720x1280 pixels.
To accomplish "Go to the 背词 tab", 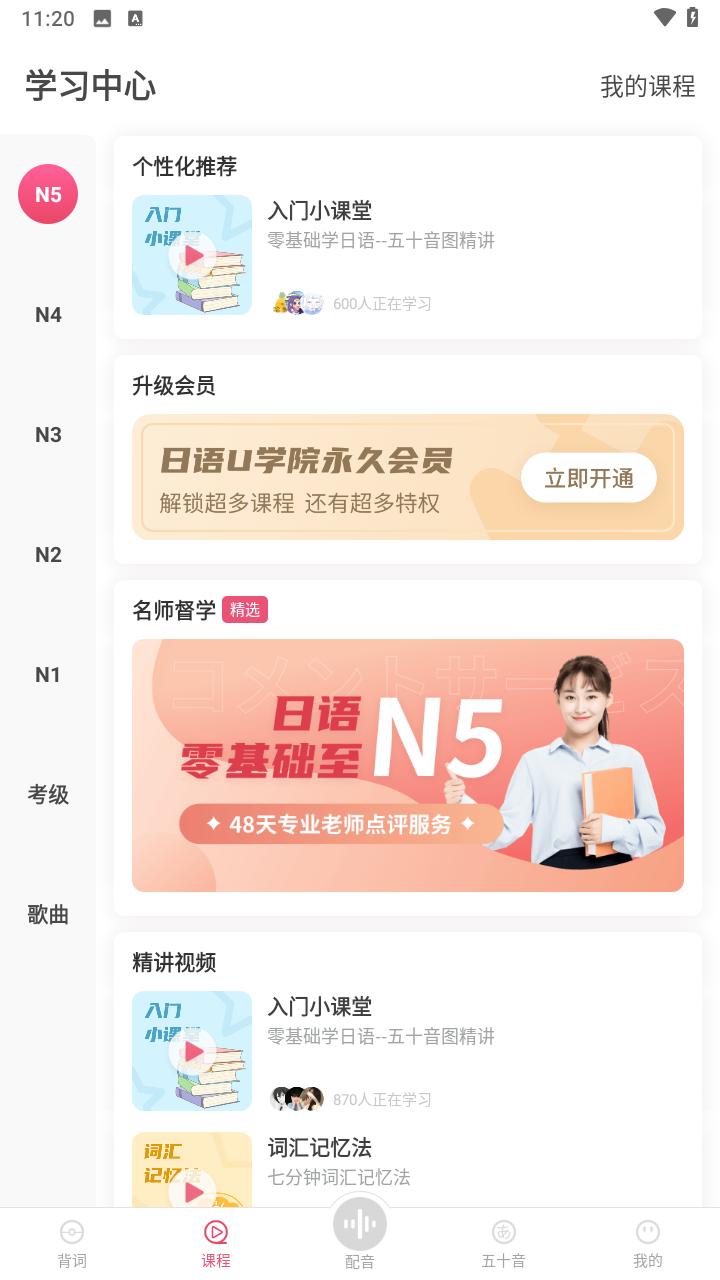I will tap(72, 1244).
